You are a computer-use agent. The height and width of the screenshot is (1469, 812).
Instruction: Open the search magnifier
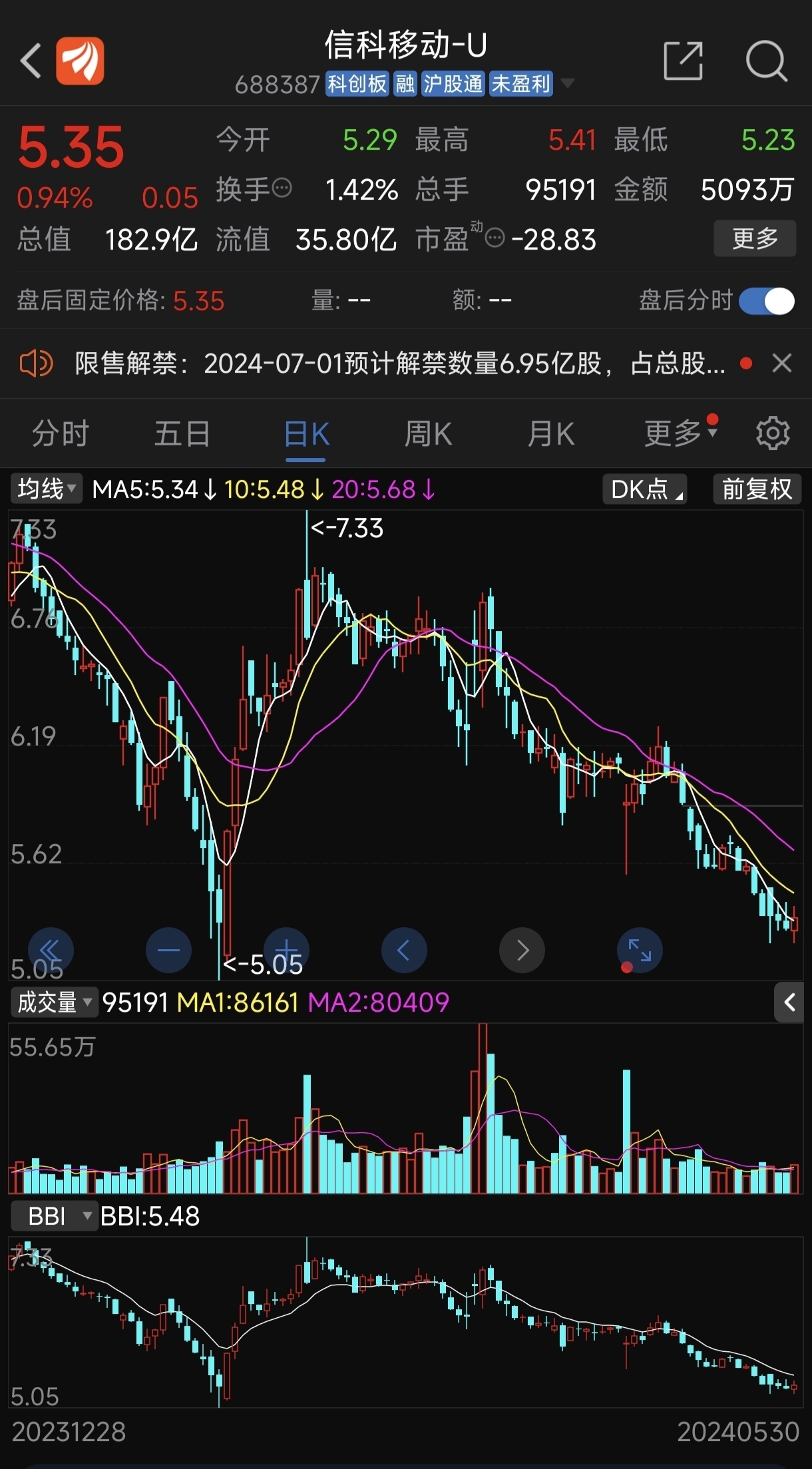pyautogui.click(x=767, y=61)
